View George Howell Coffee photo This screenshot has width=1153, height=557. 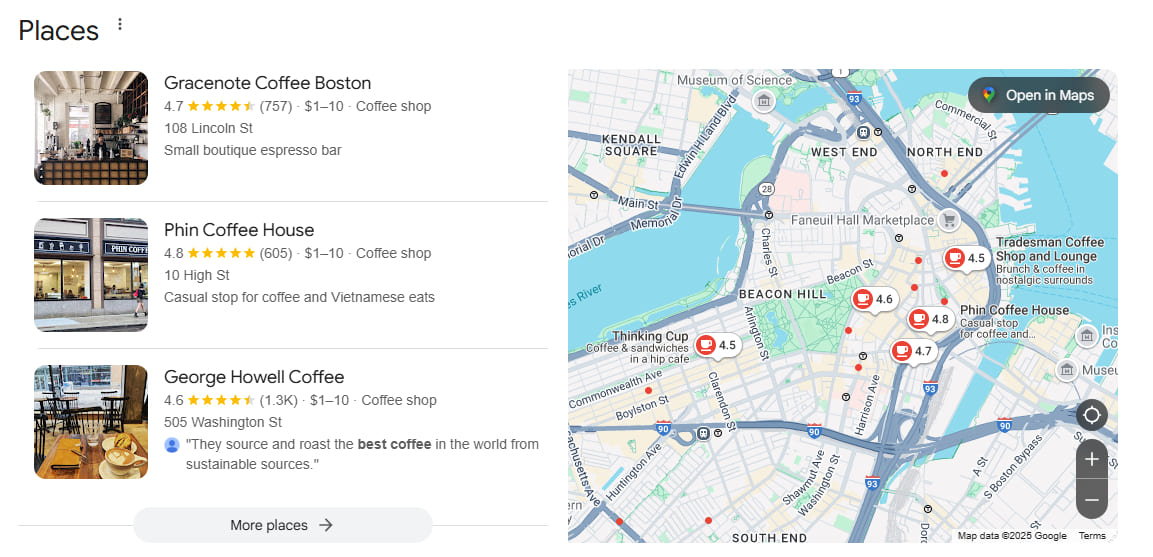click(91, 422)
